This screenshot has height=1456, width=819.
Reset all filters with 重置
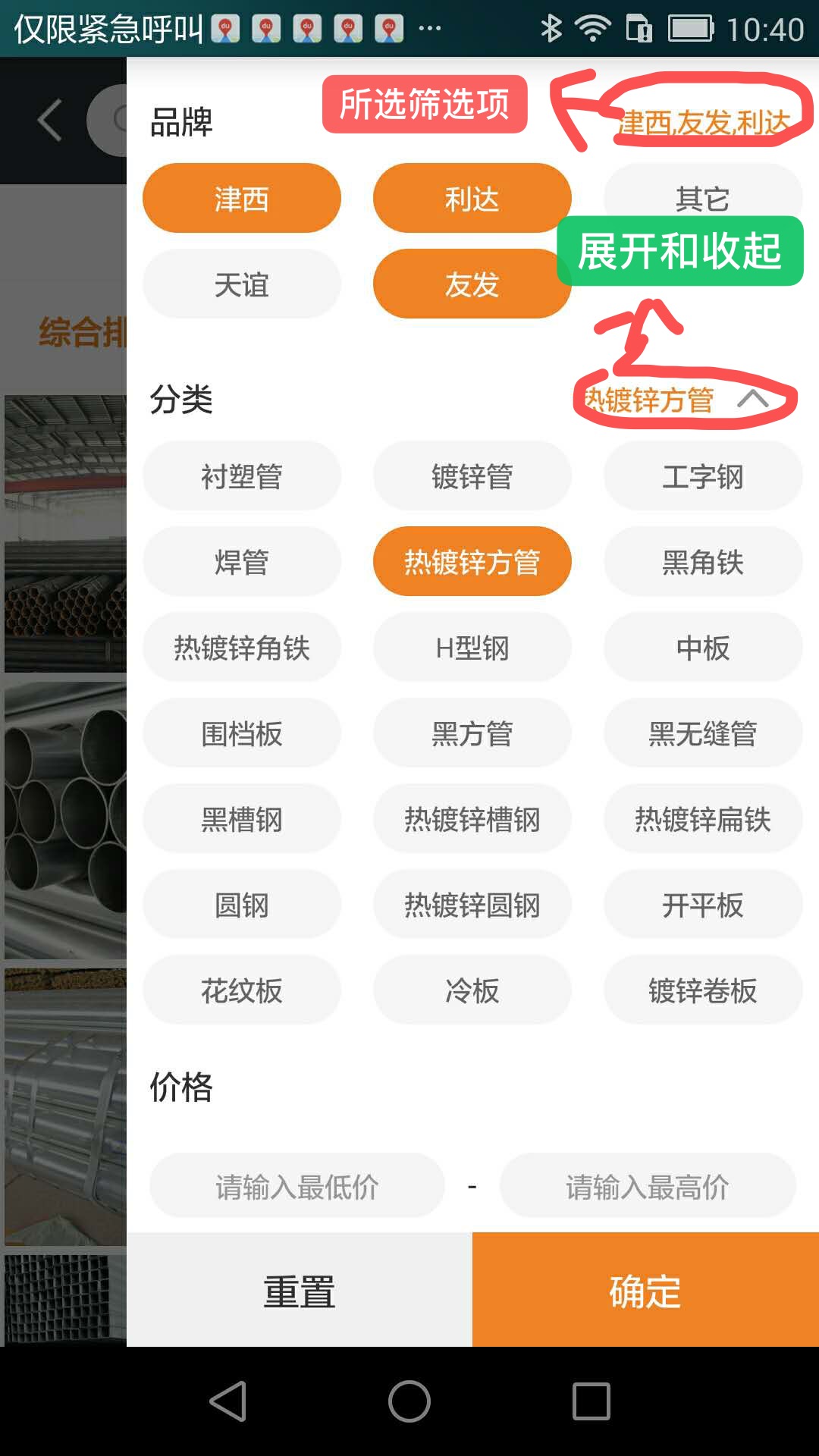(299, 1291)
